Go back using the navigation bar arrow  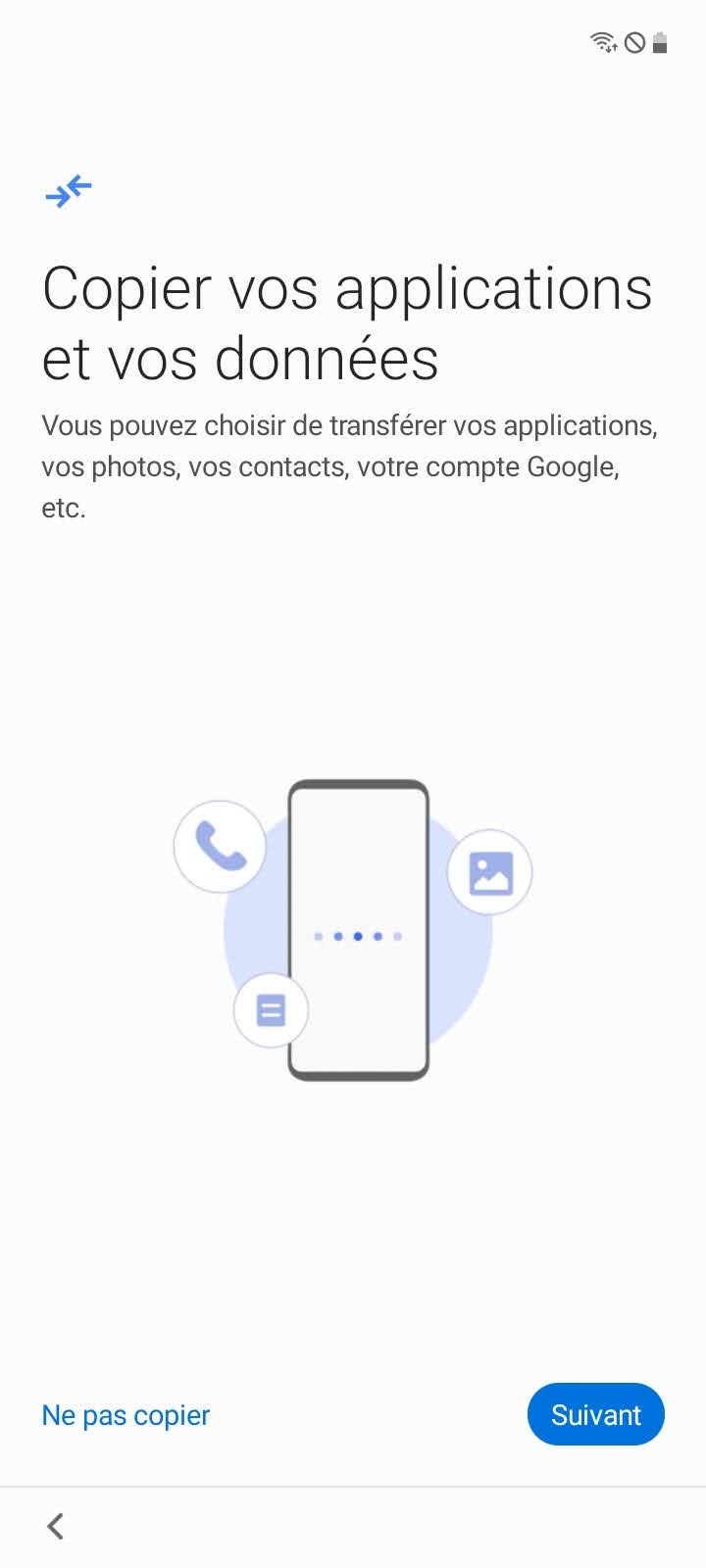point(56,1526)
